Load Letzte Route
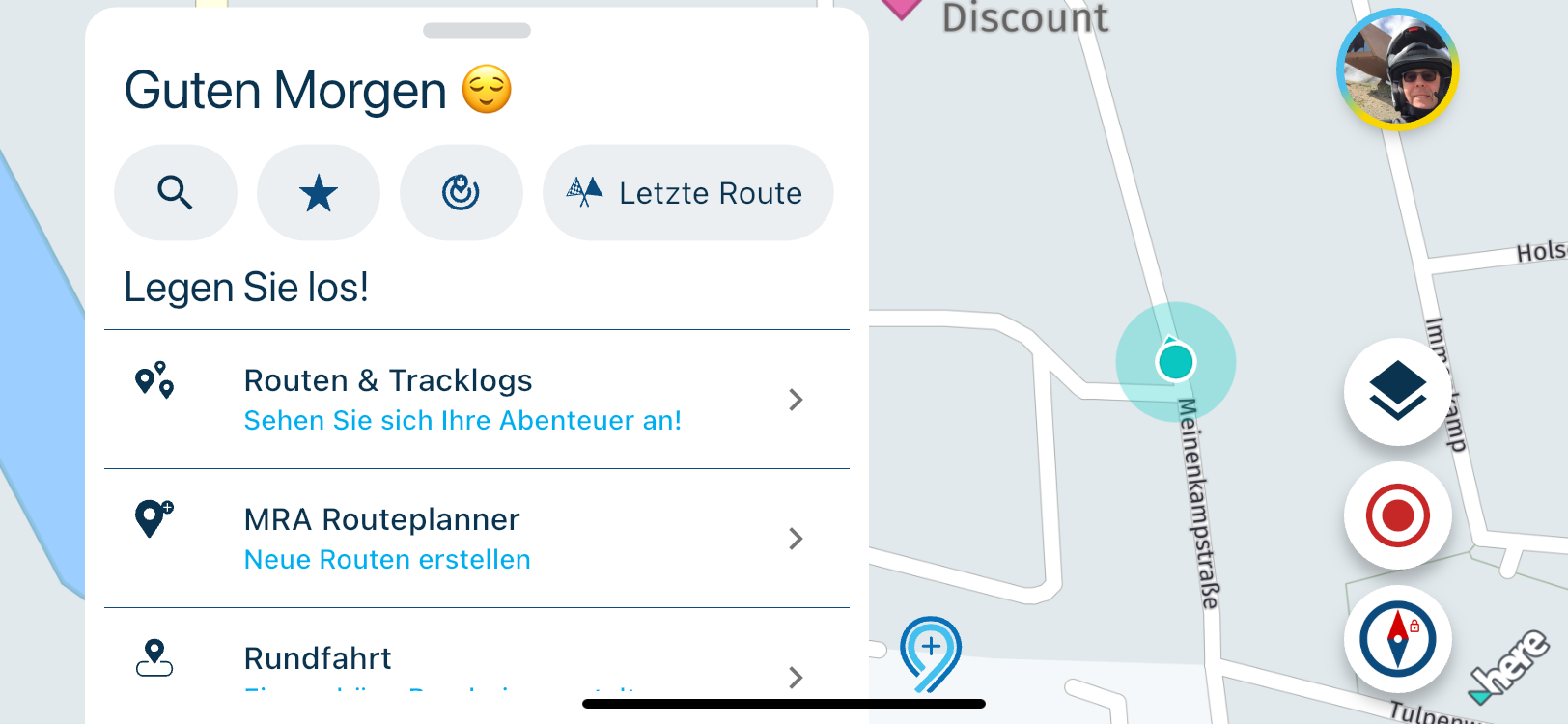Viewport: 1568px width, 724px height. [x=687, y=193]
